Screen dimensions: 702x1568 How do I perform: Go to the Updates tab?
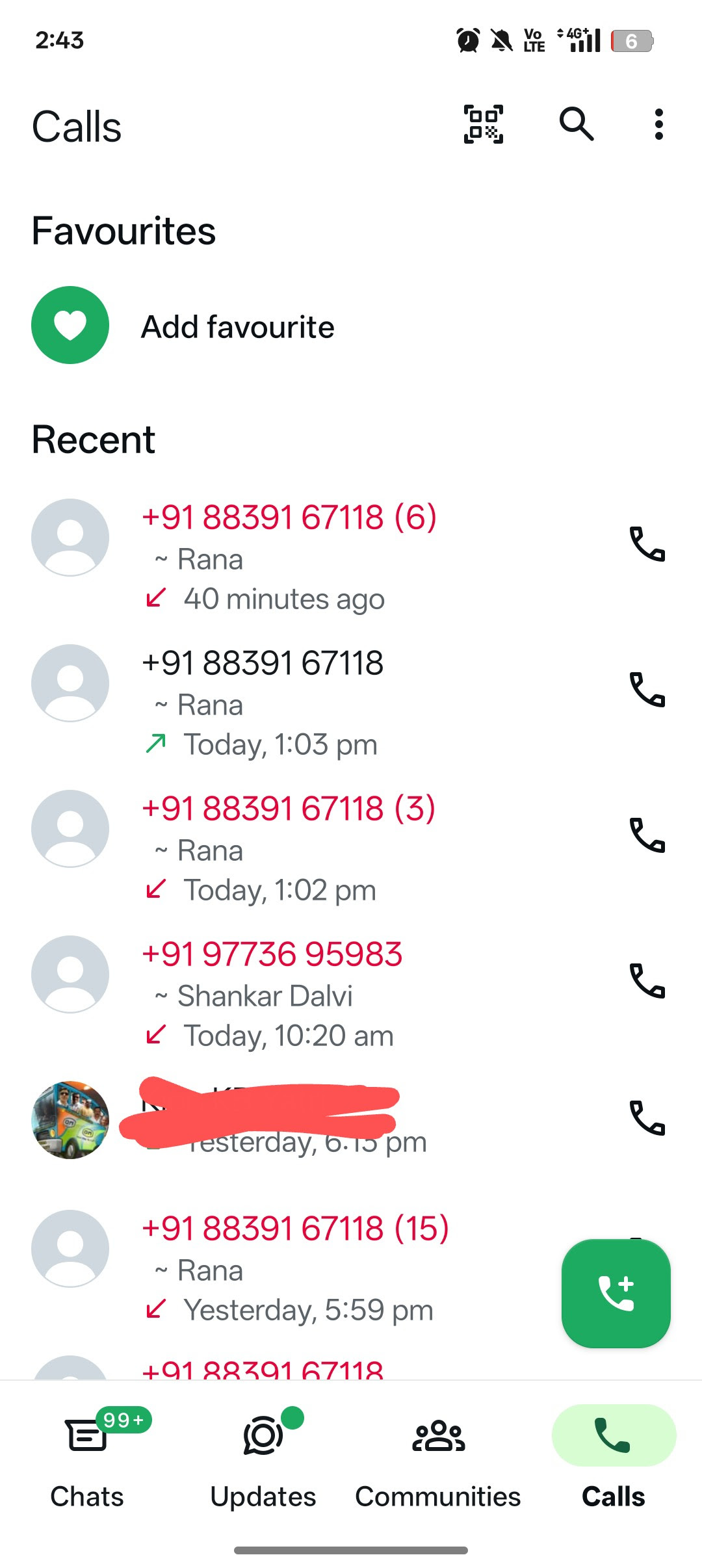tap(263, 1456)
